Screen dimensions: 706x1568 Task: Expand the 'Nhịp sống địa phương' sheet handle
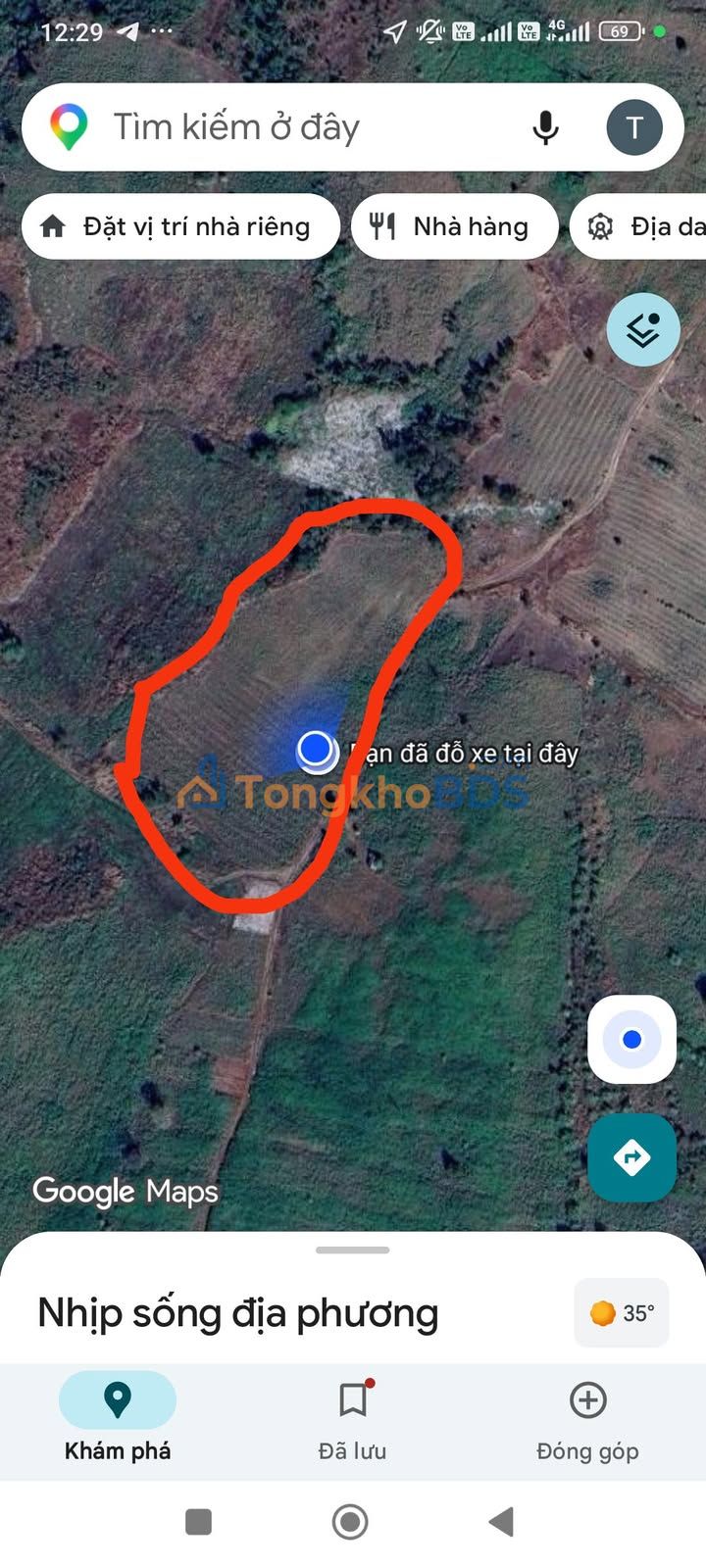point(353,1250)
